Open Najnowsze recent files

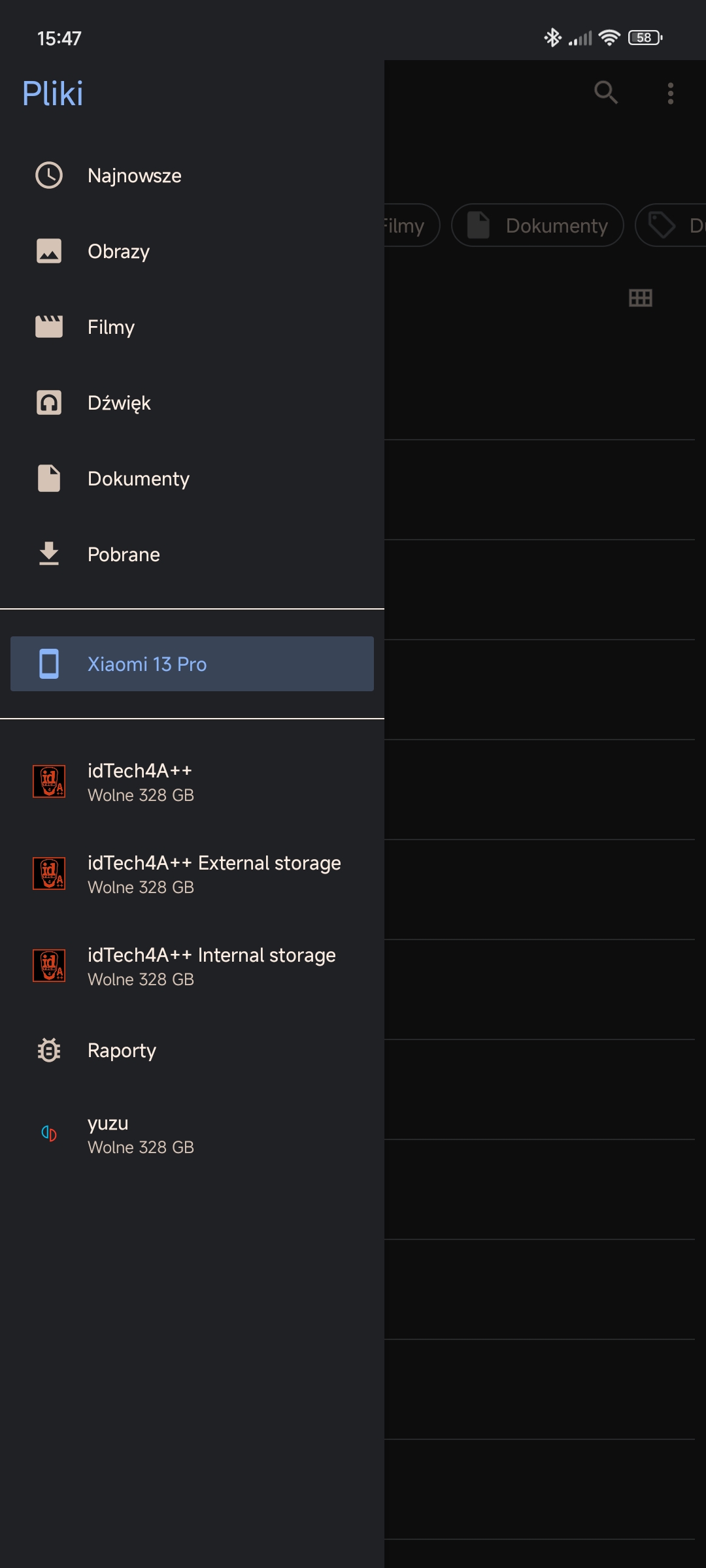pyautogui.click(x=192, y=176)
